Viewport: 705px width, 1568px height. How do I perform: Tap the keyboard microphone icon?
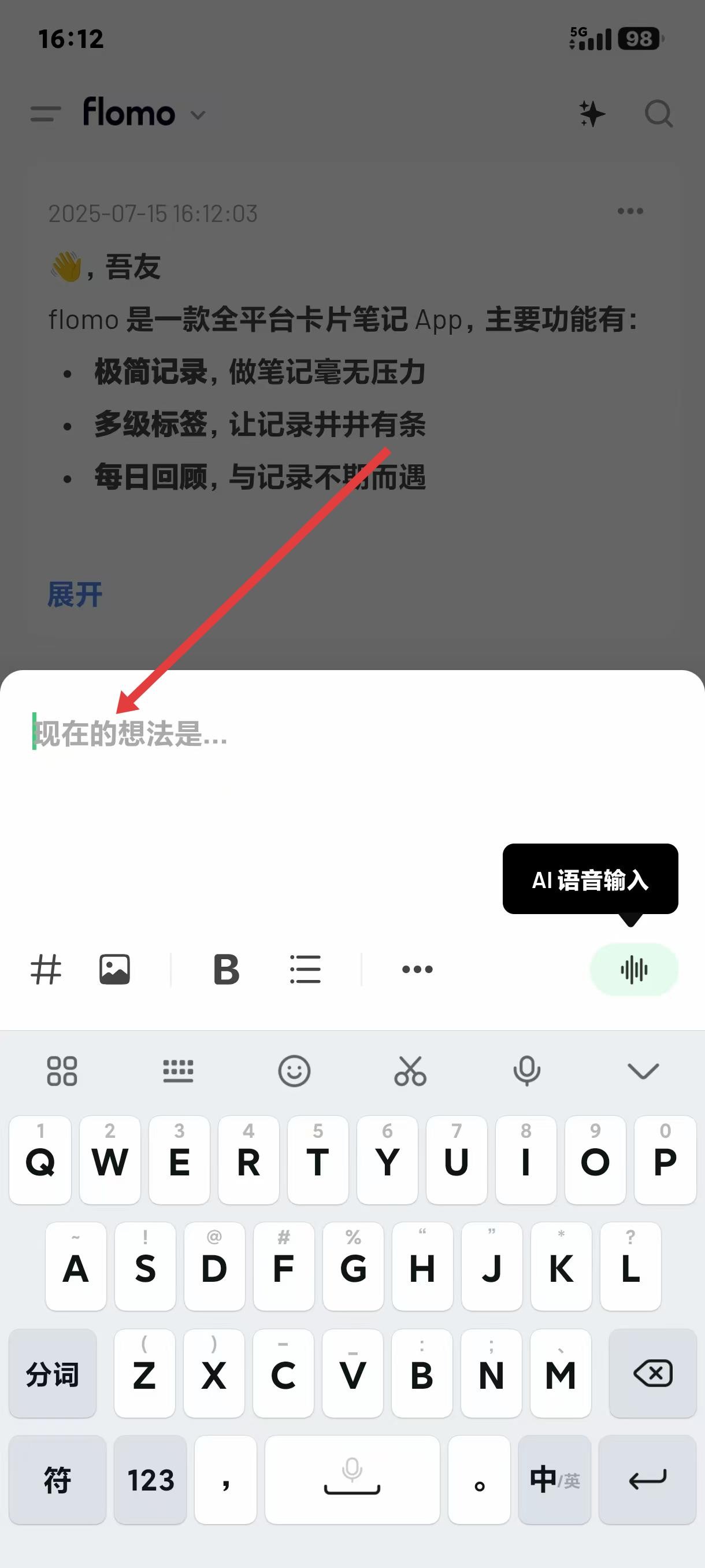(527, 1071)
